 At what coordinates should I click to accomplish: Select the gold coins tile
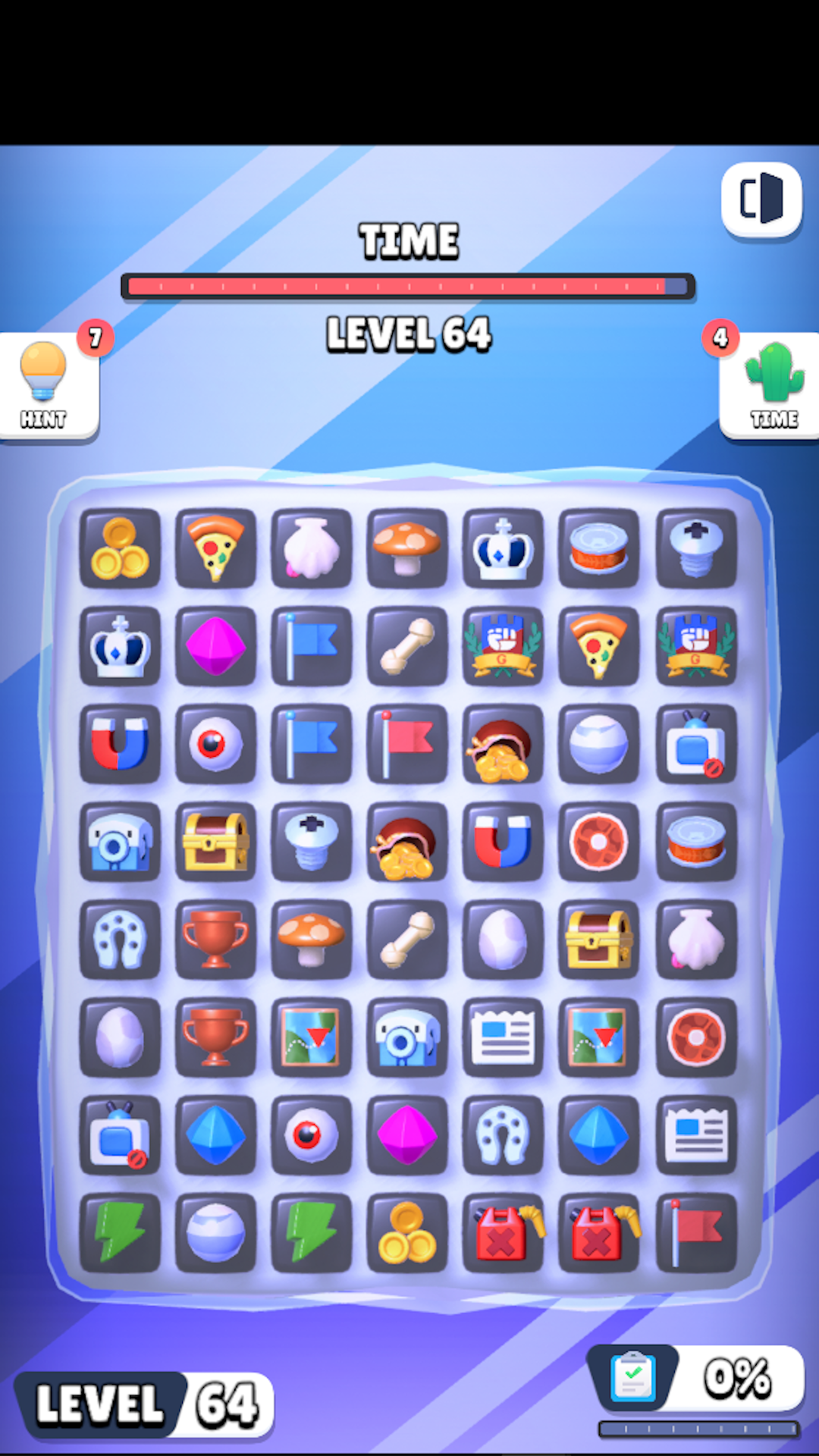pyautogui.click(x=120, y=548)
